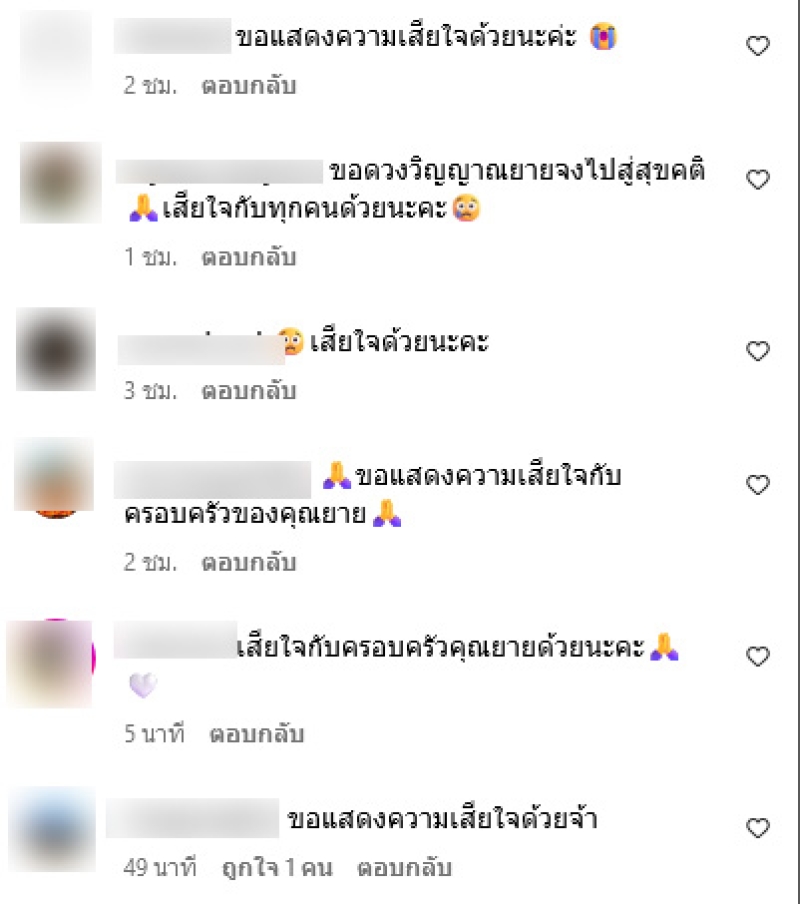Viewport: 800px width, 904px height.
Task: Like the 5 นาที comment
Action: (759, 657)
